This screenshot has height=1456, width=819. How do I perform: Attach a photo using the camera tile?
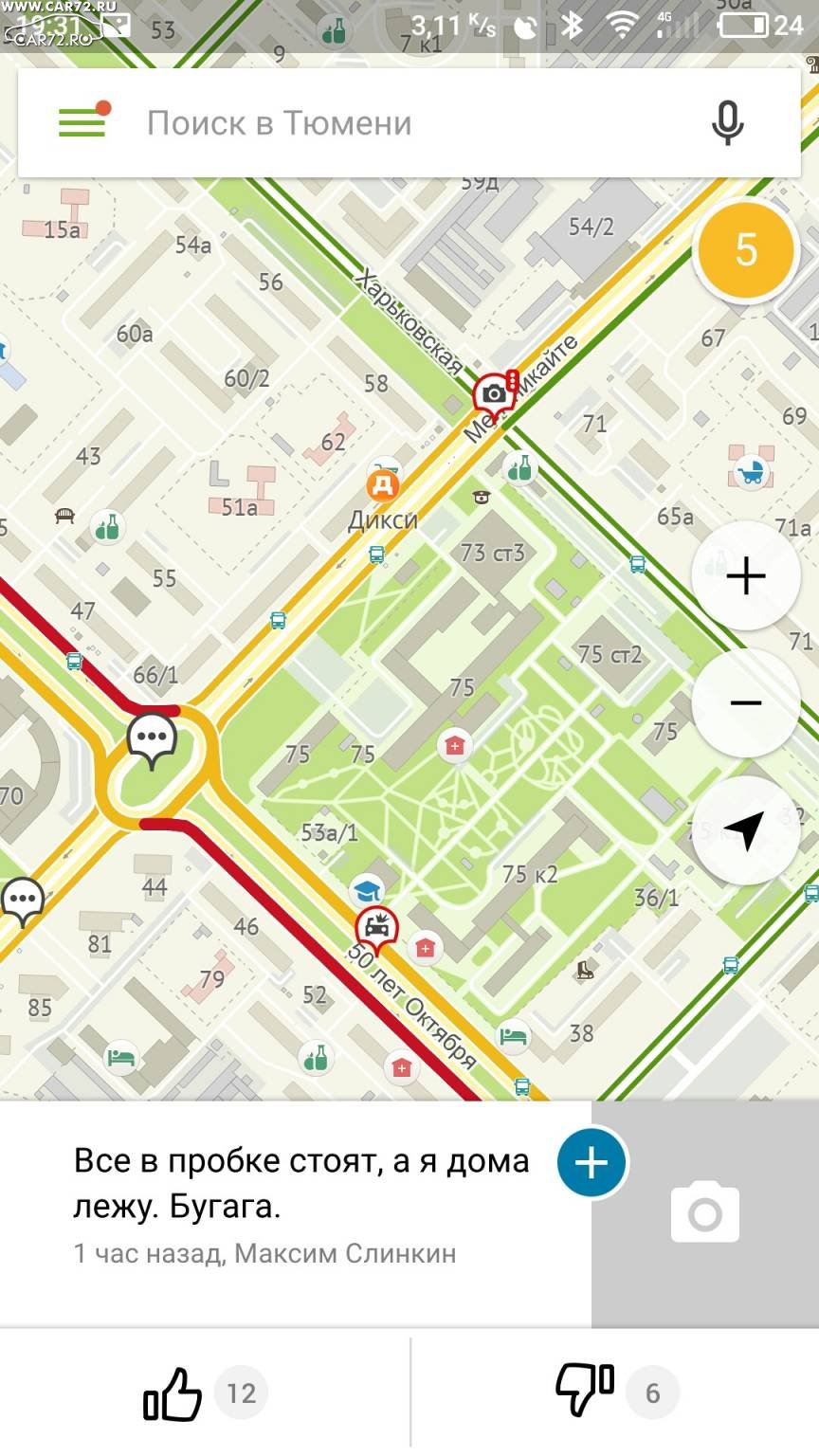705,1213
